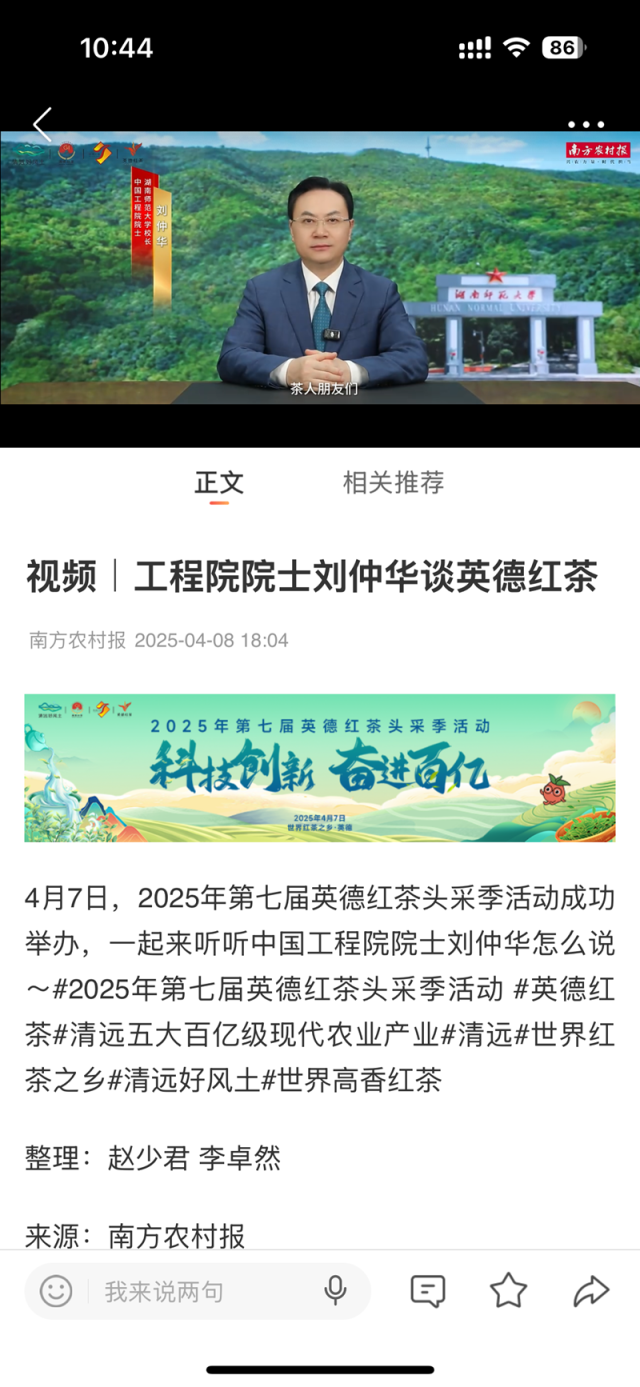This screenshot has width=640, height=1387.
Task: Tap the 我来说两句 comment field
Action: (200, 1291)
